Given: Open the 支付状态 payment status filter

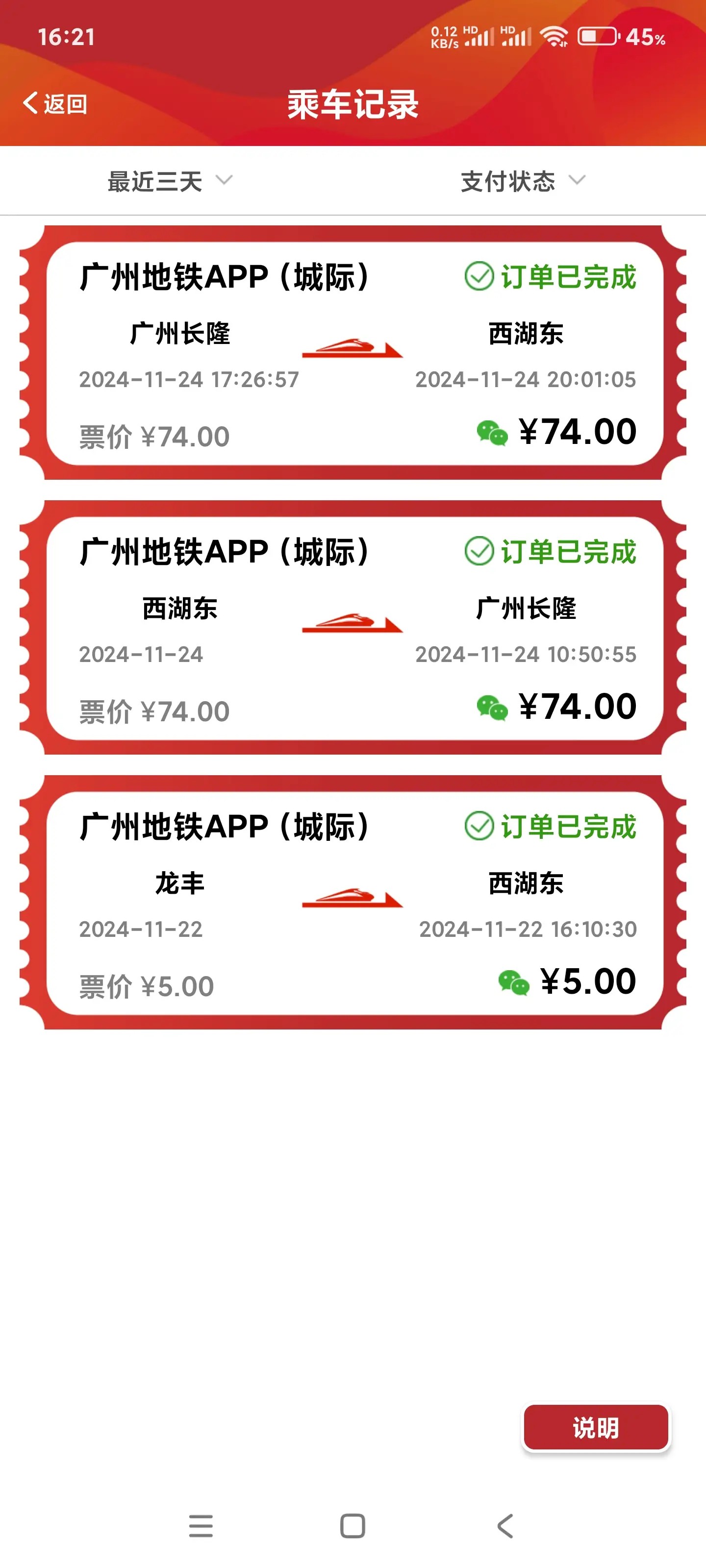Looking at the screenshot, I should coord(522,181).
